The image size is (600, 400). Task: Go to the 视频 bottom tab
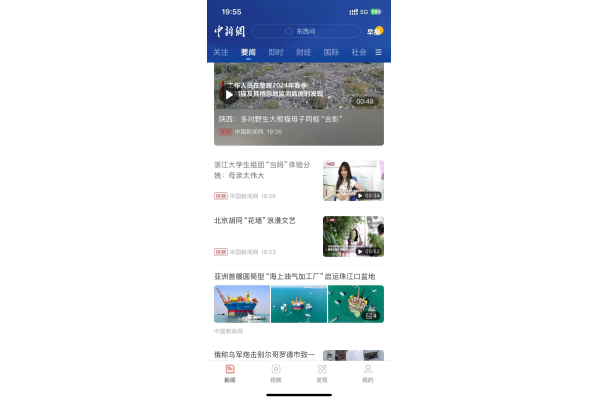(276, 373)
